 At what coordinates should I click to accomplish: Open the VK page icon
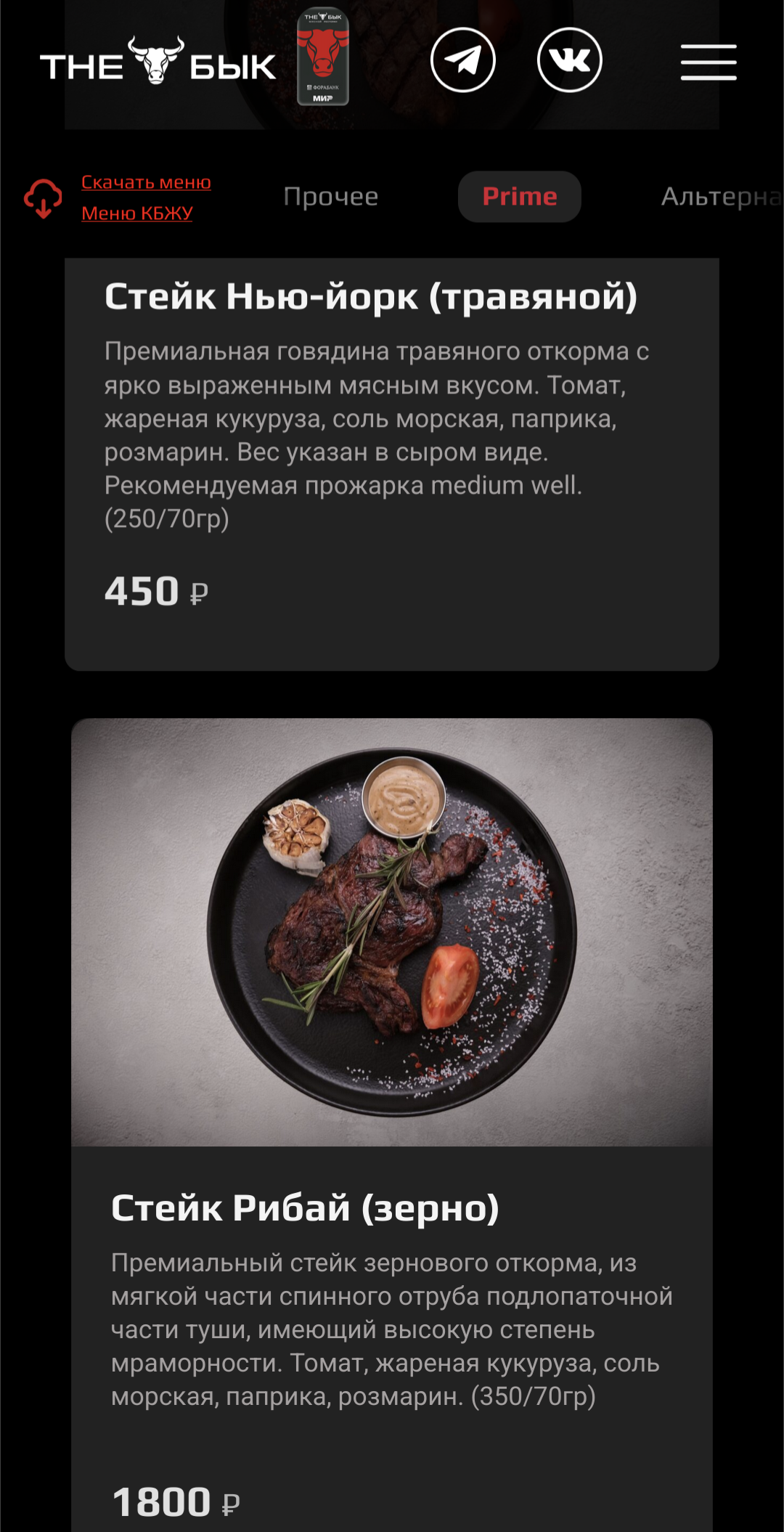click(x=570, y=60)
